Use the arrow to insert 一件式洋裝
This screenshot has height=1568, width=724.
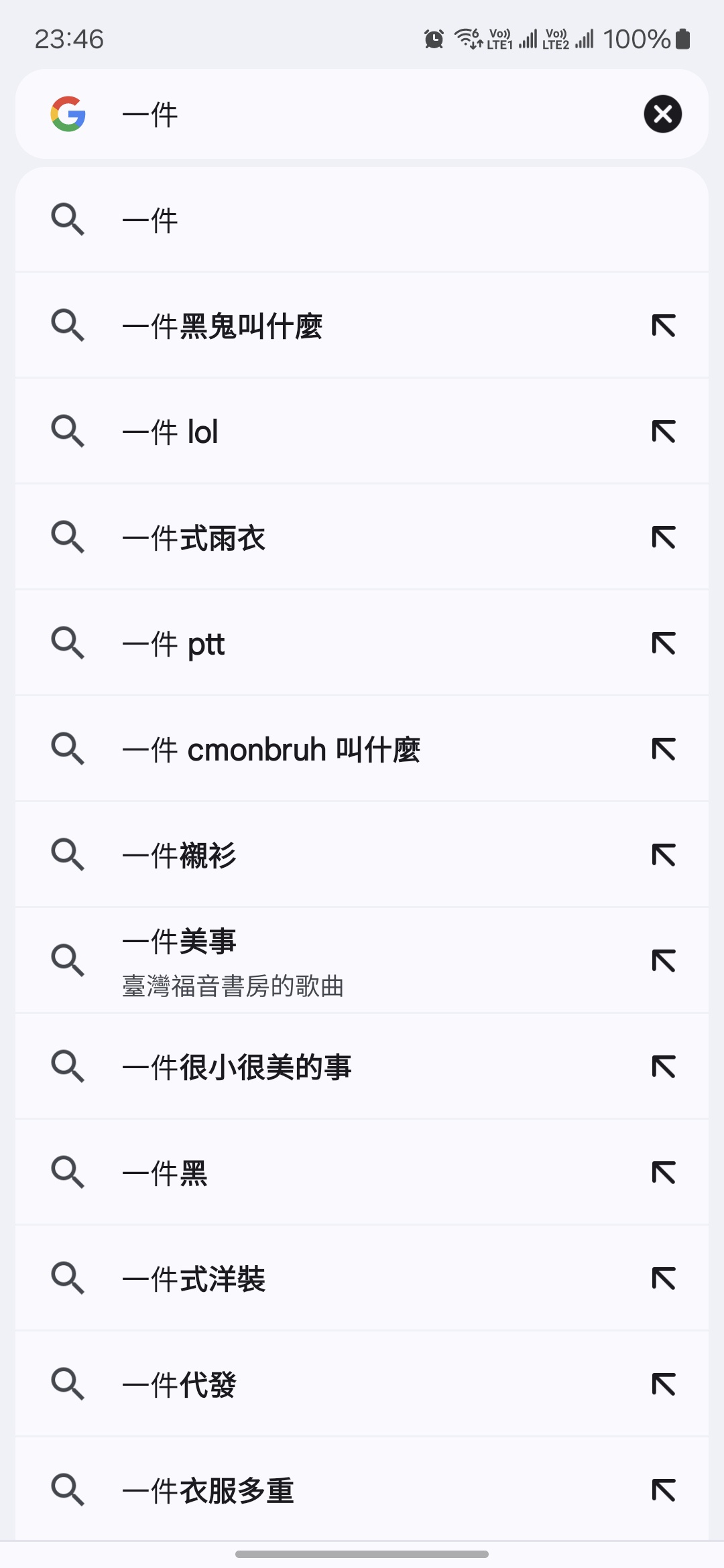point(664,1279)
